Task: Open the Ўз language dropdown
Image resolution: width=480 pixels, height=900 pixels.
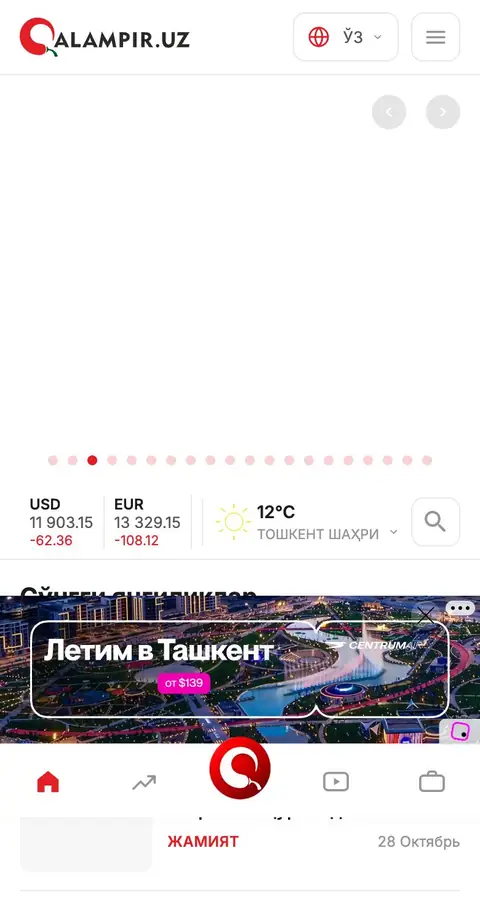Action: 346,37
